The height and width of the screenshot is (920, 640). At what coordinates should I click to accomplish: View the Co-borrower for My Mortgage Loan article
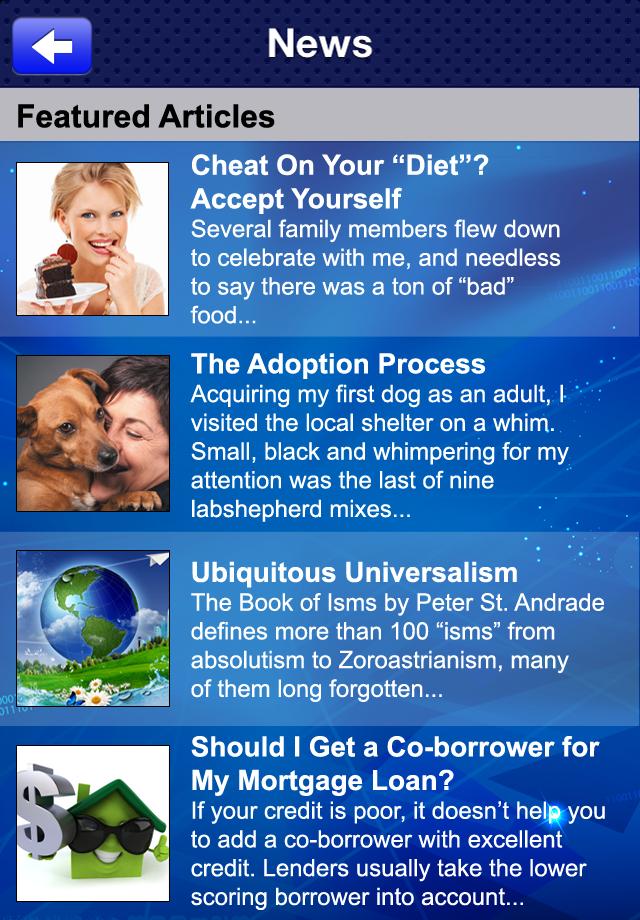click(x=394, y=762)
